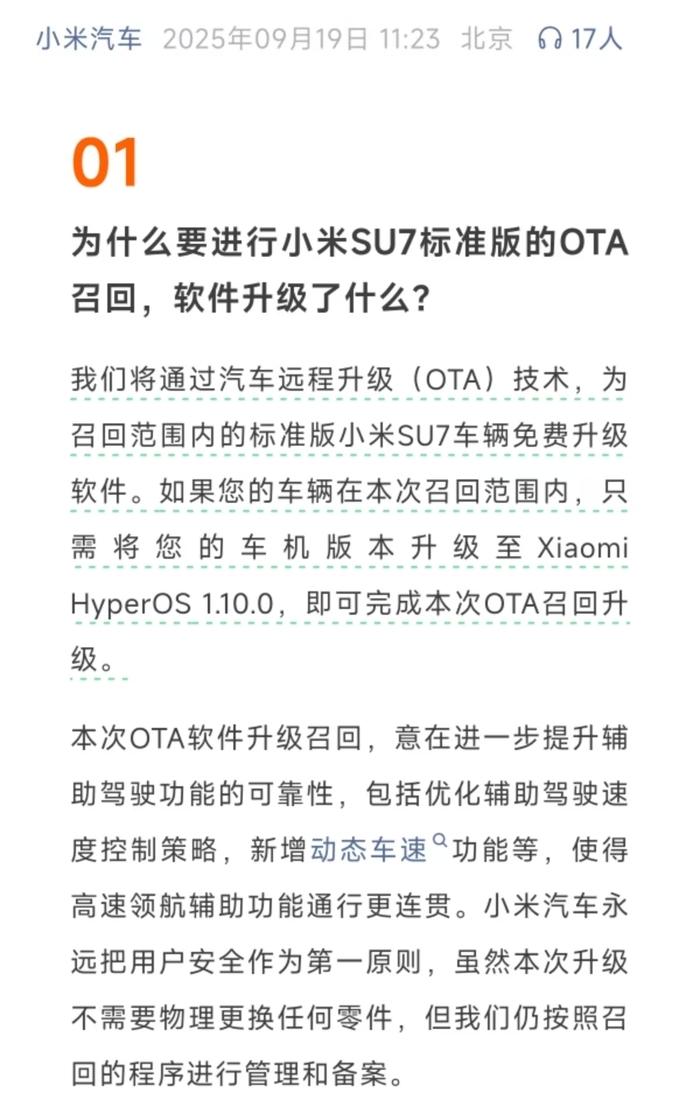The image size is (700, 1107).
Task: Tap the headphone listen icon beside 17人
Action: point(549,39)
